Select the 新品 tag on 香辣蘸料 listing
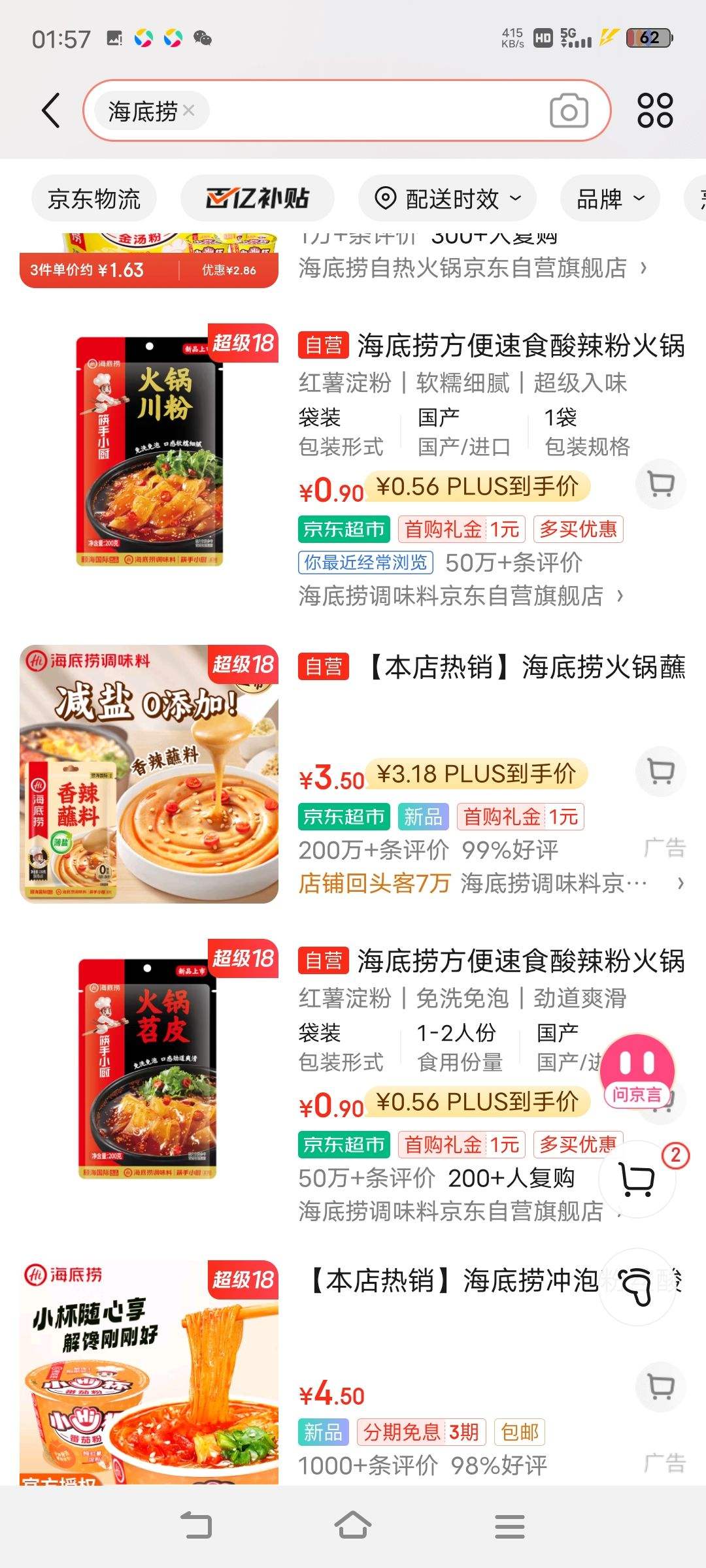The width and height of the screenshot is (706, 1568). pos(422,816)
